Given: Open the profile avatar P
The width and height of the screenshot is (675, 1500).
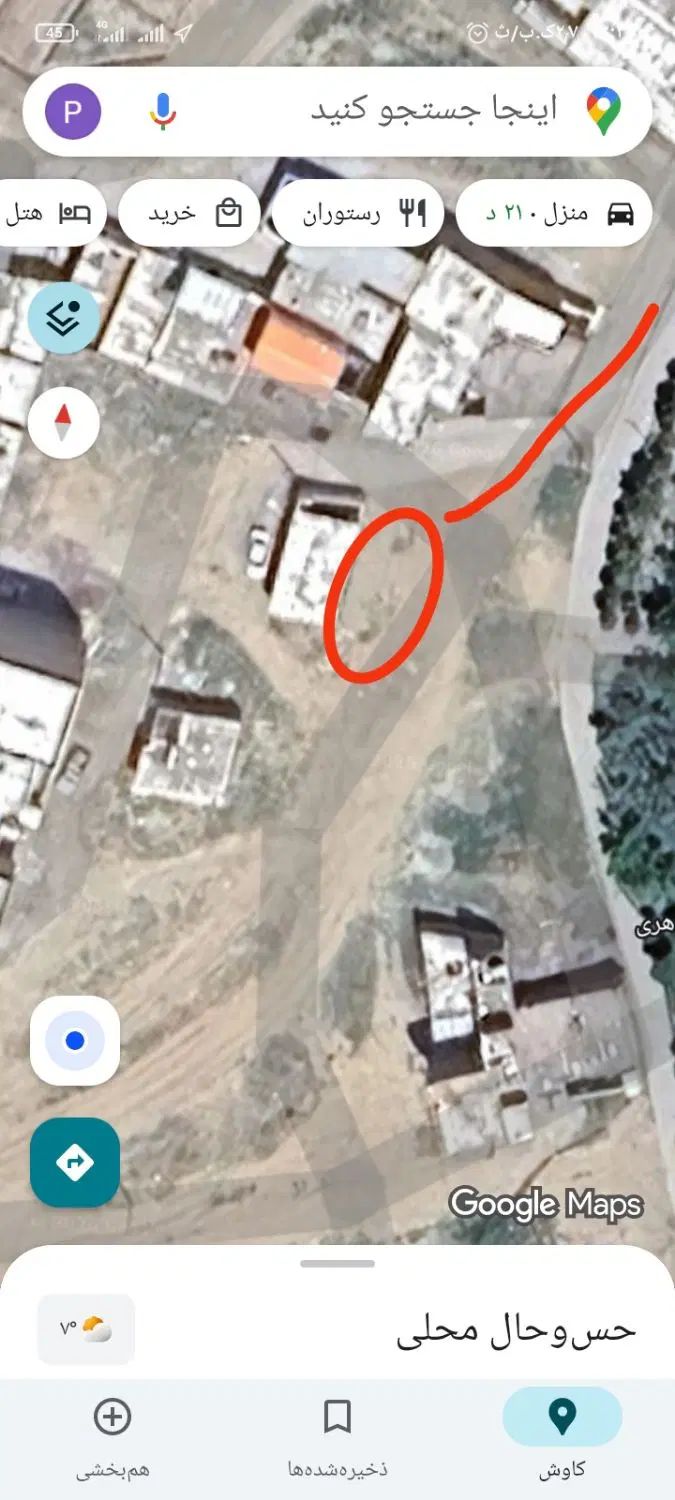Looking at the screenshot, I should [73, 111].
